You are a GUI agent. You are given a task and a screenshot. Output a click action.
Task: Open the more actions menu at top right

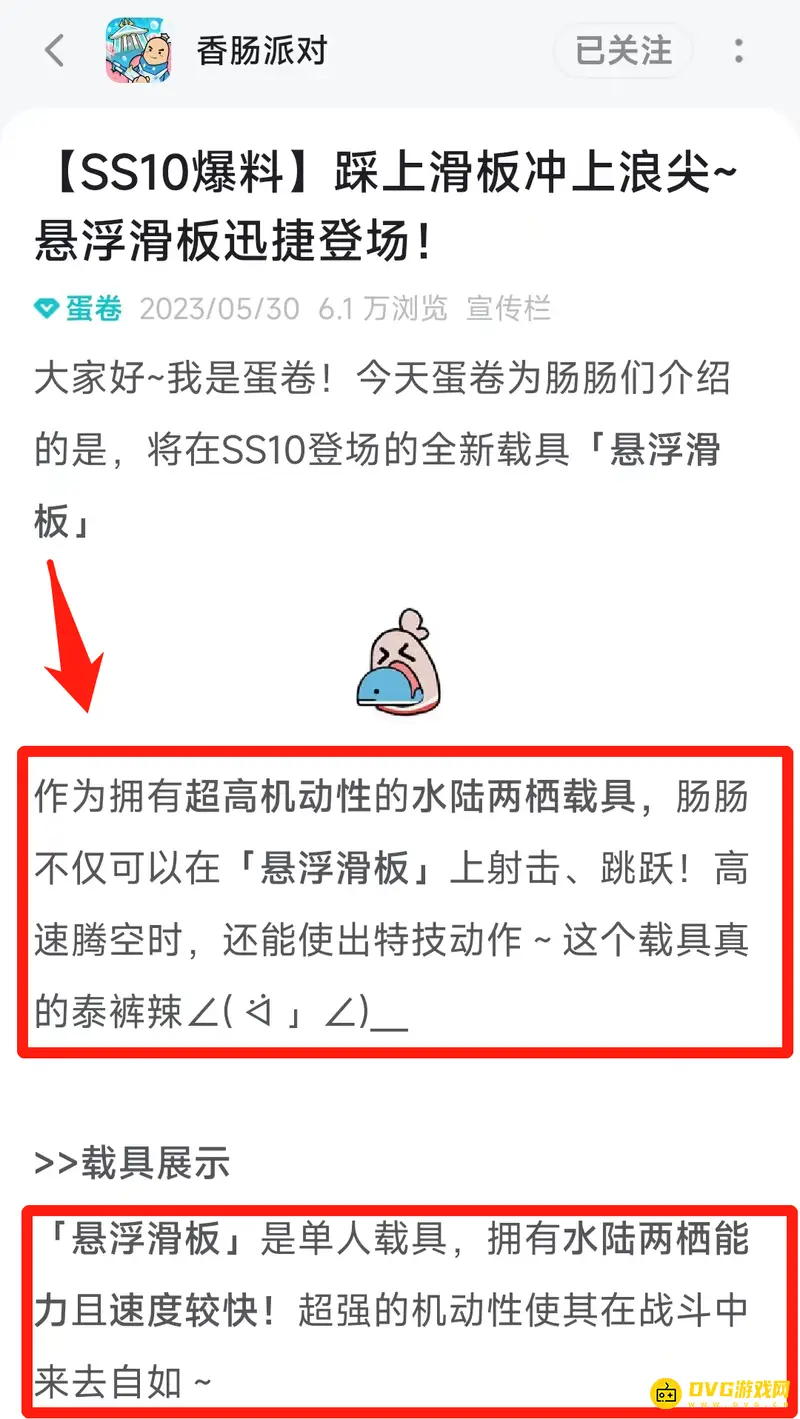point(738,51)
